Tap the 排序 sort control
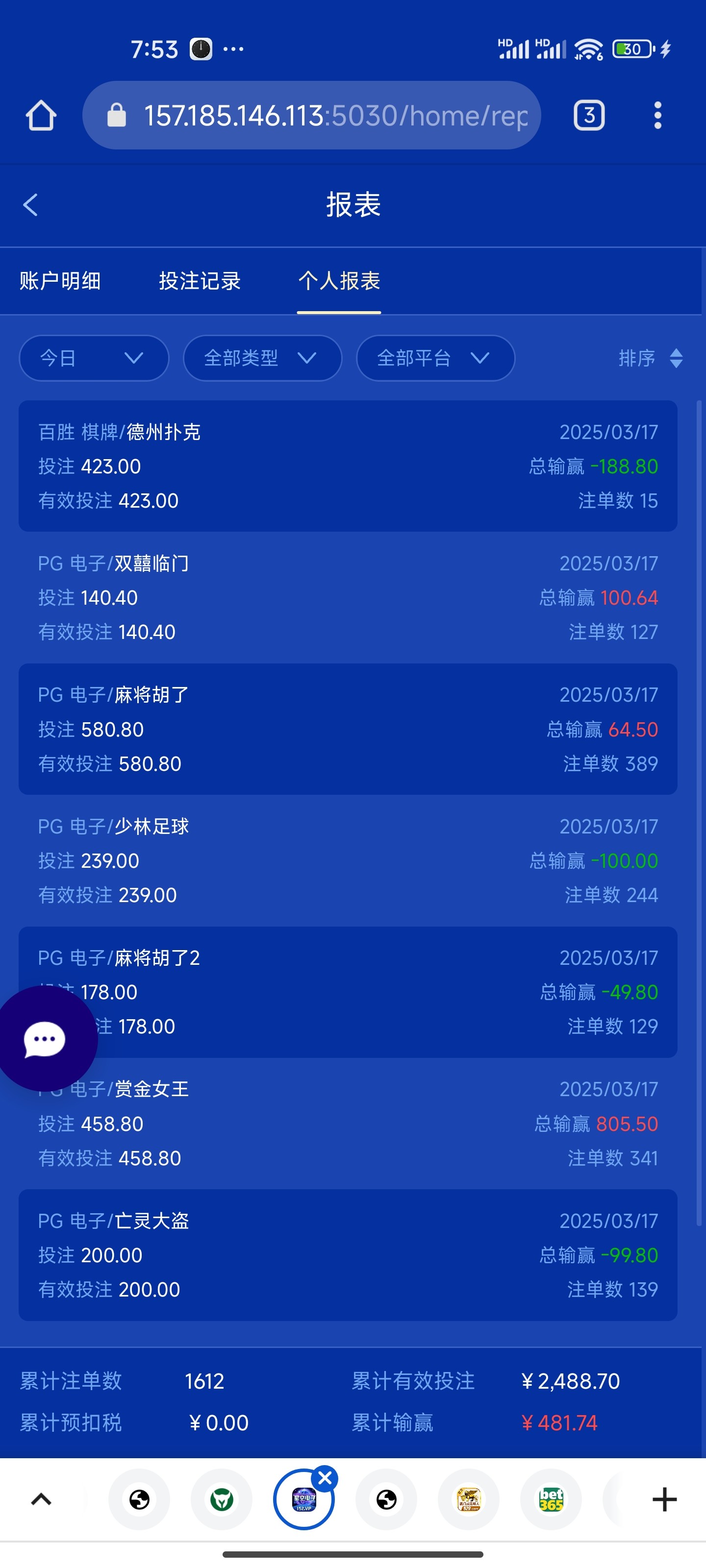The width and height of the screenshot is (706, 1568). coord(650,358)
